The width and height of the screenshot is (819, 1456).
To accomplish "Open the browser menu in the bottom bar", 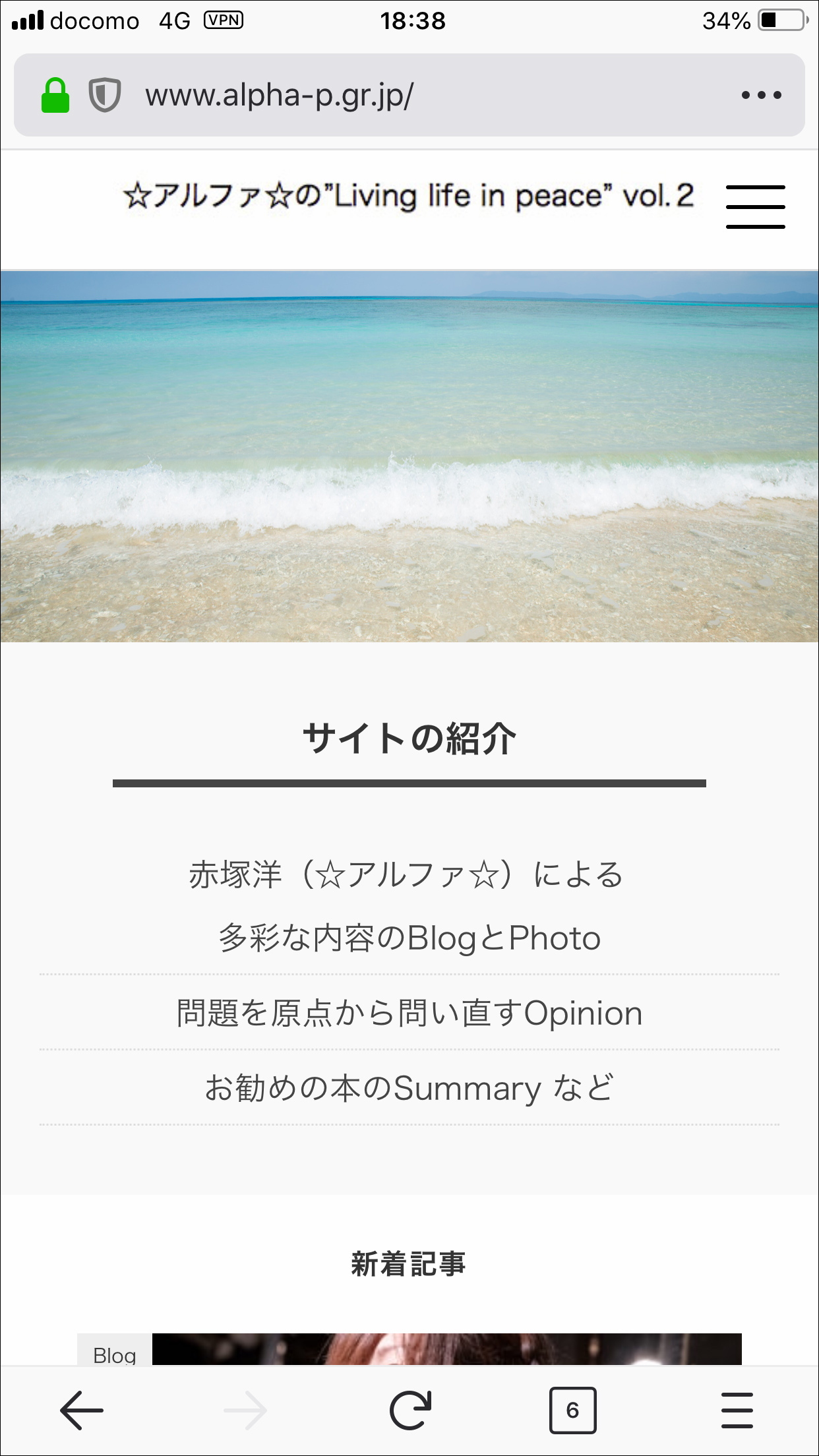I will point(737,1410).
